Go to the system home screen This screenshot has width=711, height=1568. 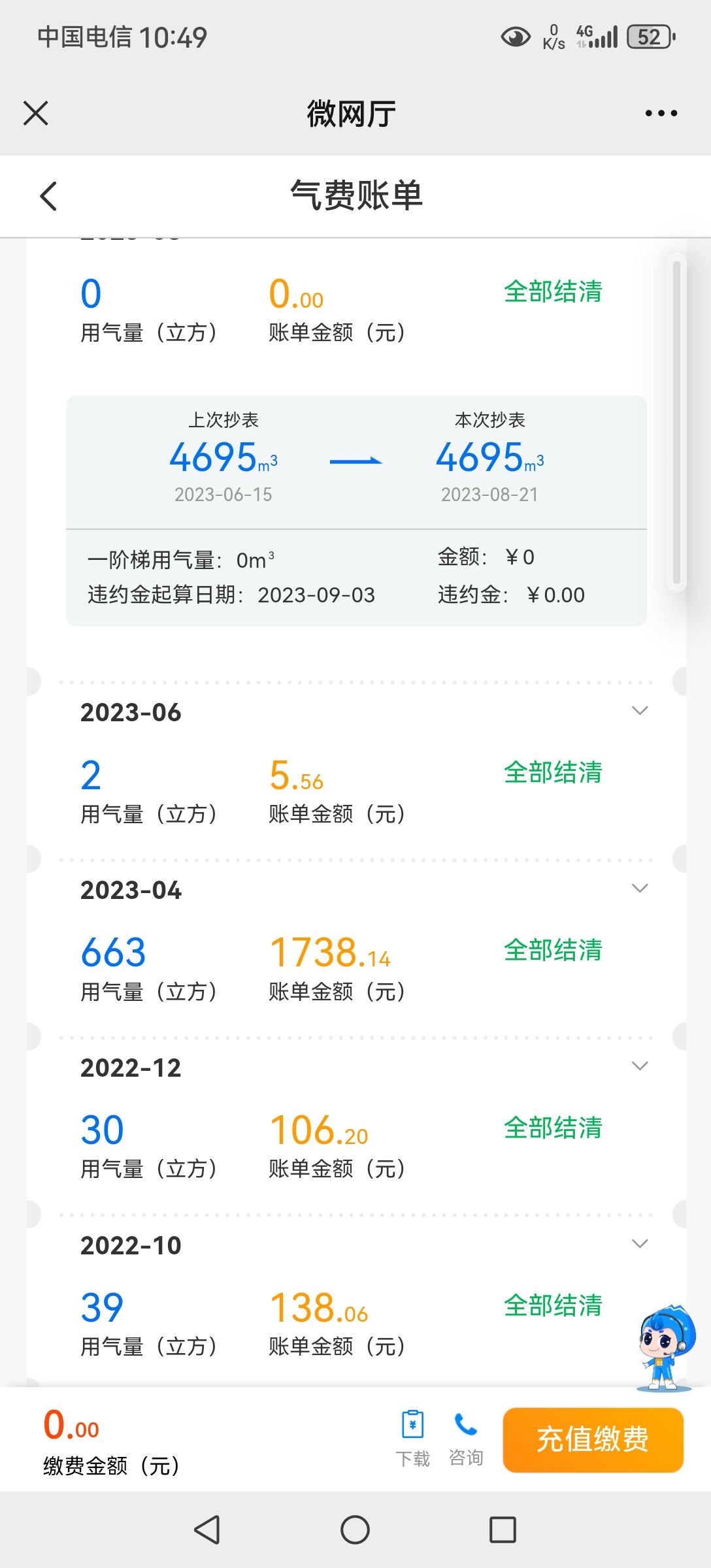click(355, 1530)
